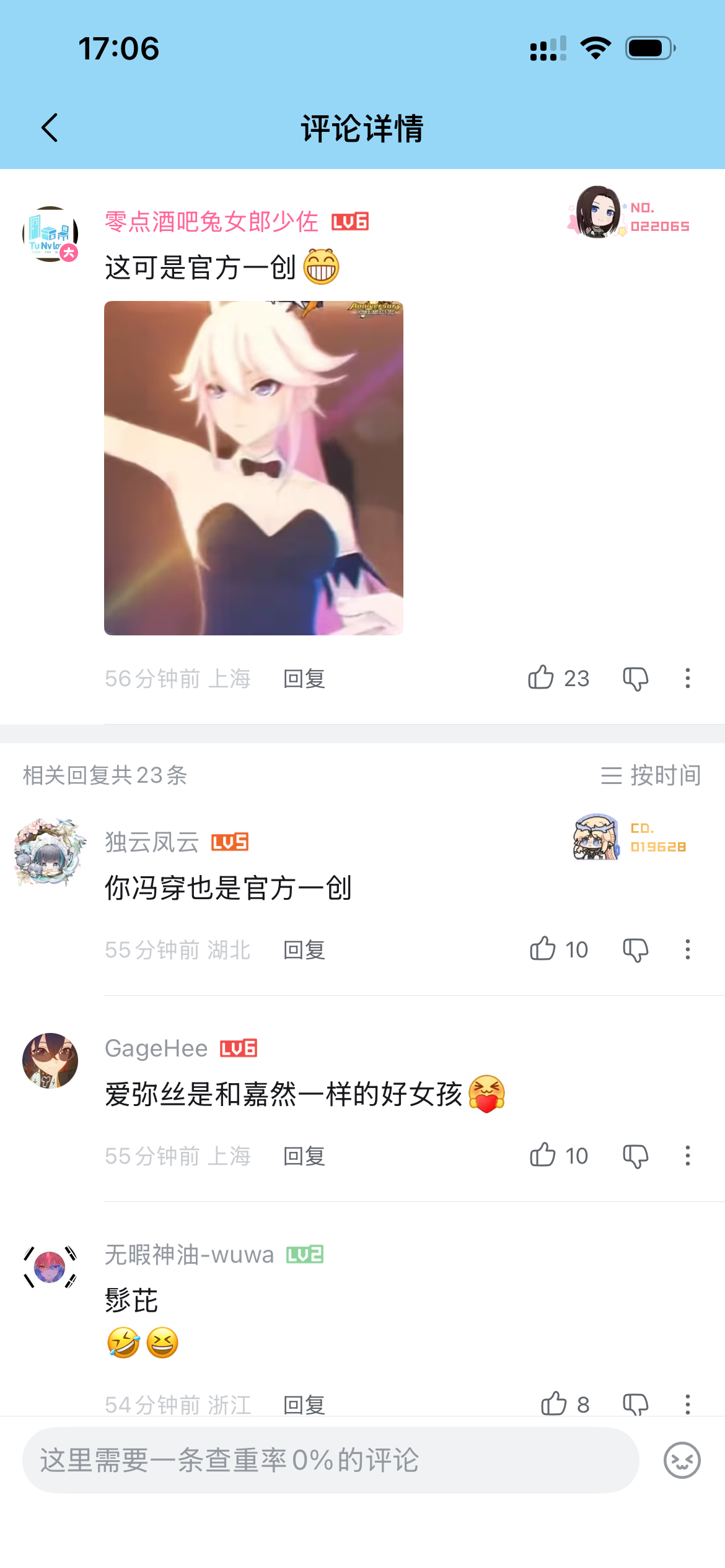725x1568 pixels.
Task: Open the avatar of 零点酒吧兔女郎少佐
Action: coord(50,234)
